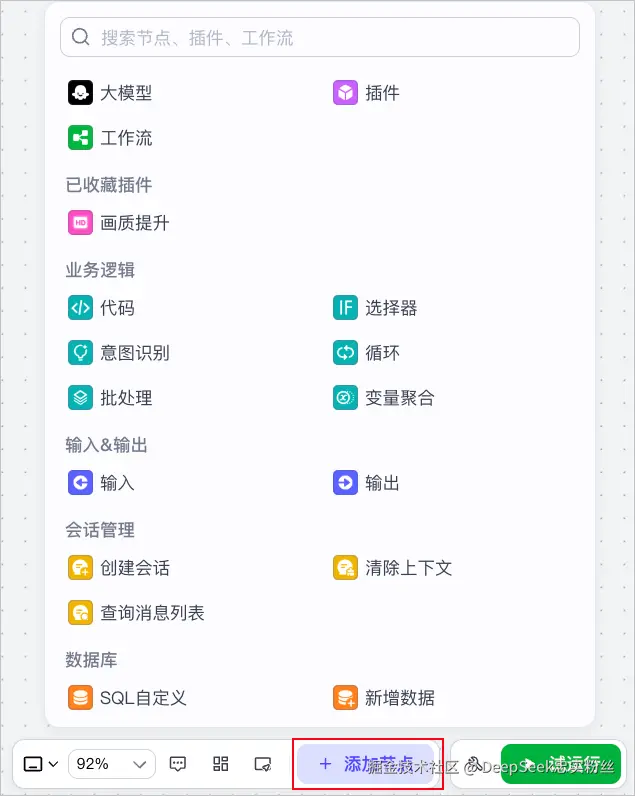
Task: Open the 92% zoom dropdown
Action: [111, 764]
